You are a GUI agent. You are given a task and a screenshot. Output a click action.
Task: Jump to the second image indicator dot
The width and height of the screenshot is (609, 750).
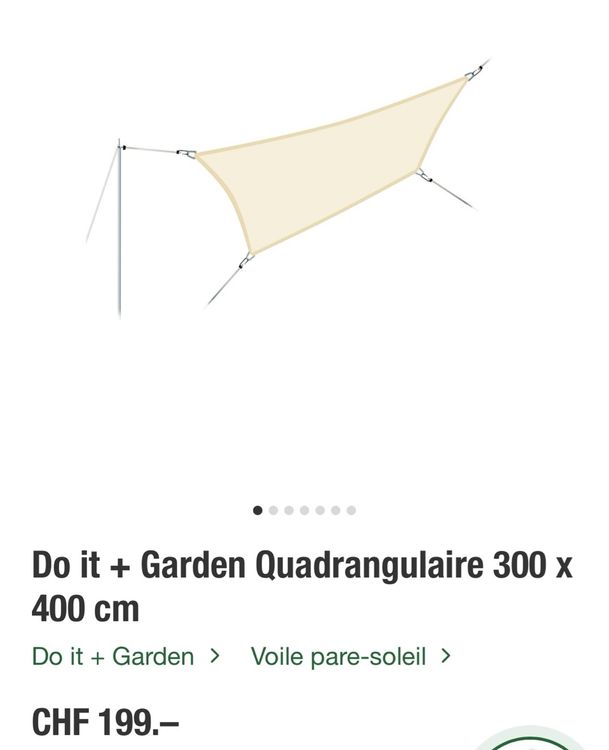[x=273, y=510]
